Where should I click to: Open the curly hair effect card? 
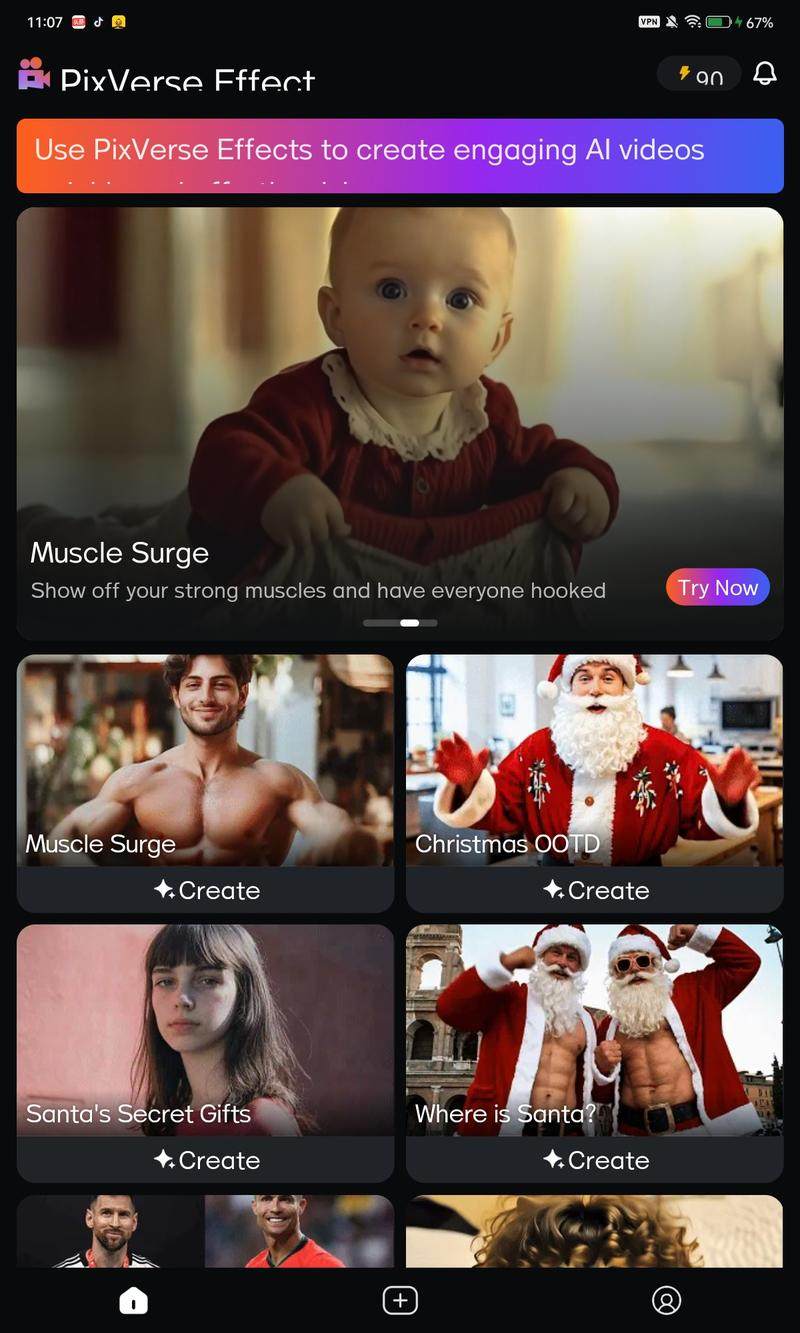[x=594, y=1232]
